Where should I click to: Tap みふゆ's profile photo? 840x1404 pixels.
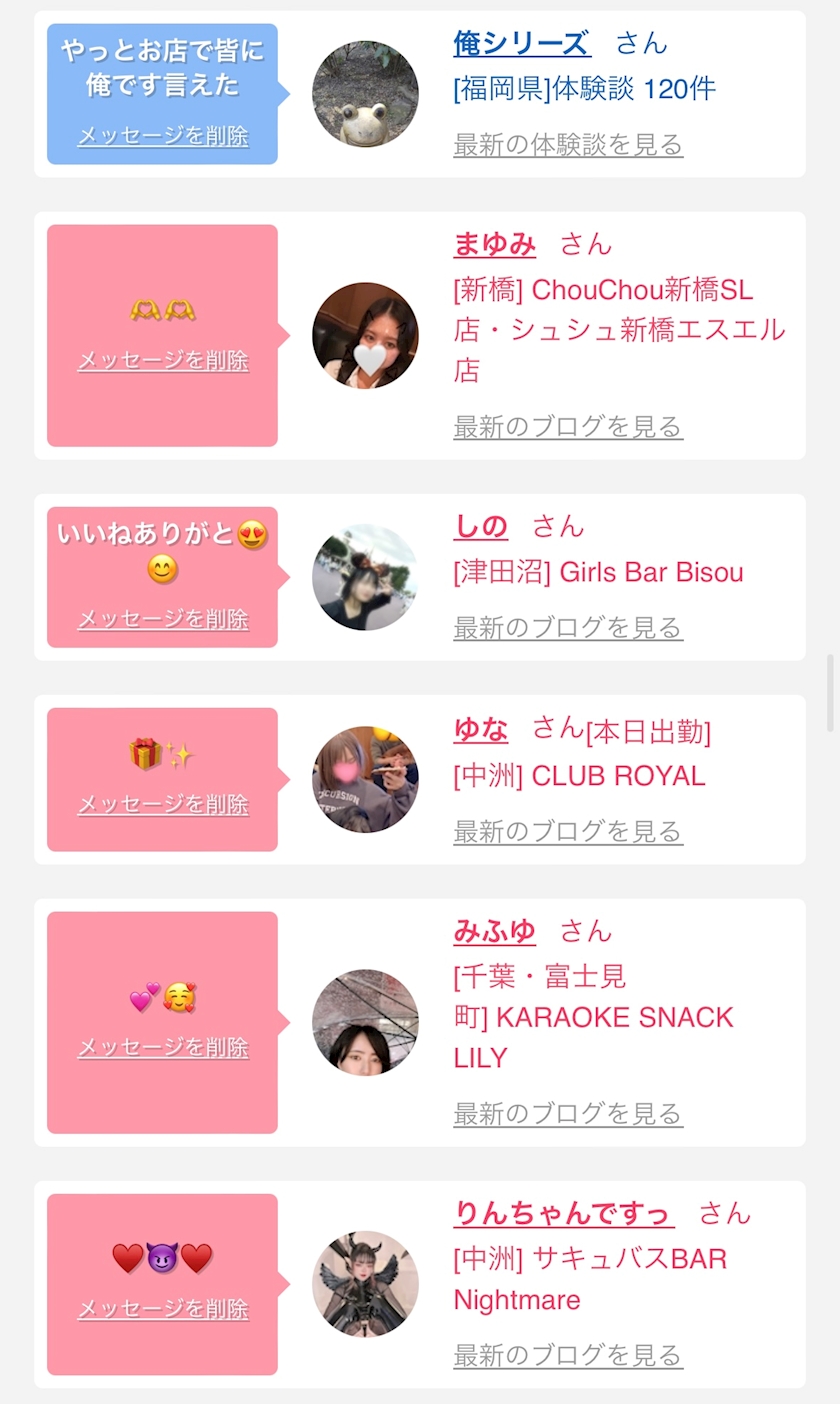(365, 1022)
